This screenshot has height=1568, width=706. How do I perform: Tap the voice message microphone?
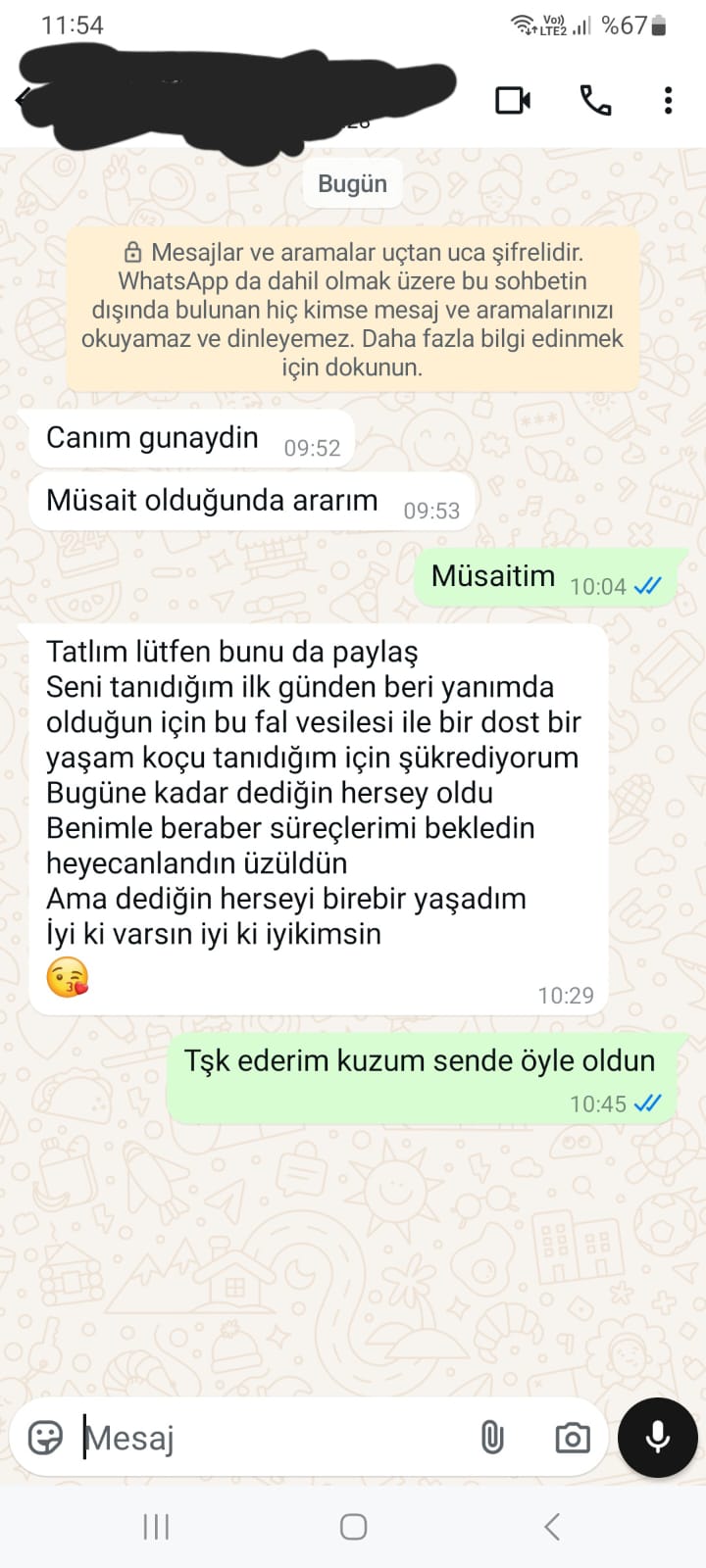pyautogui.click(x=657, y=1437)
